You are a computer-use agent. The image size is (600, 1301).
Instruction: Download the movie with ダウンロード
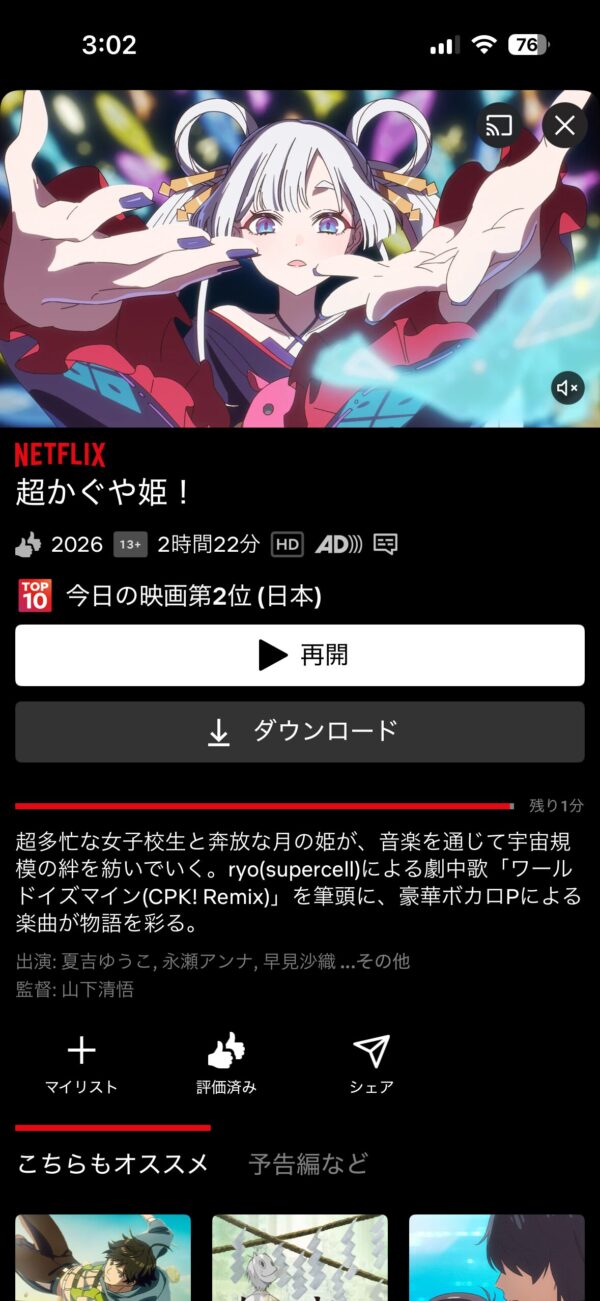[x=300, y=731]
